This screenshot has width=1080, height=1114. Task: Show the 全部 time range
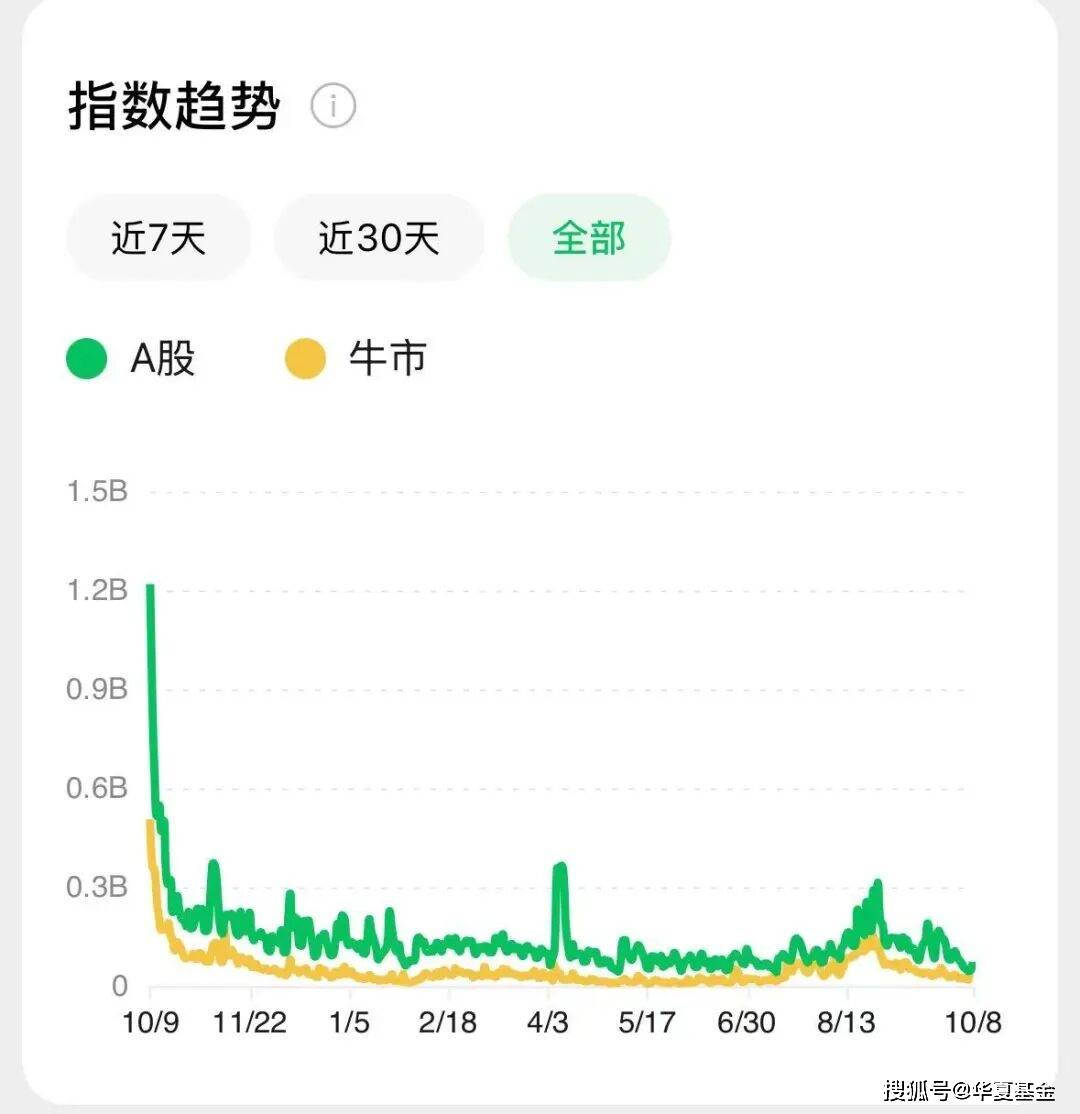(589, 238)
